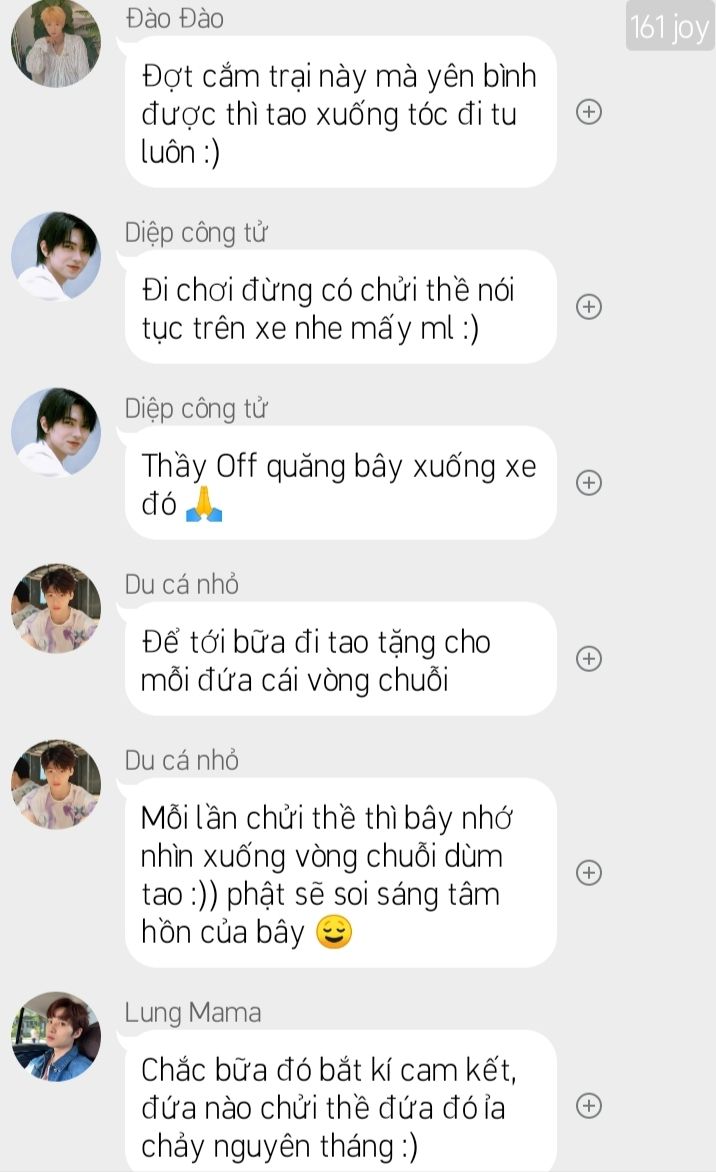Viewport: 716px width, 1172px height.
Task: Tap the plus icon beside Đào Đào's message
Action: 589,112
